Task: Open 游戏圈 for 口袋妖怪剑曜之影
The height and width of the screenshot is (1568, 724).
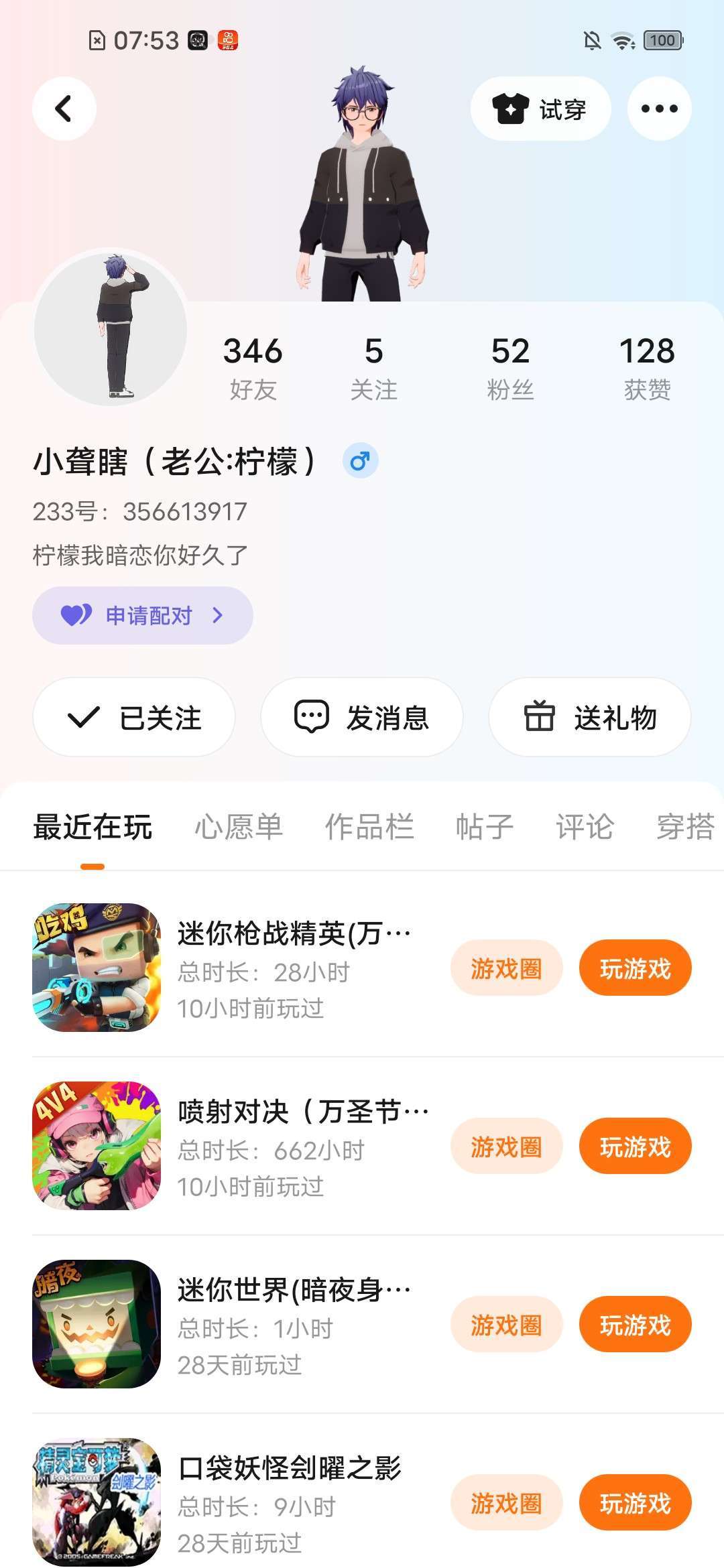Action: coord(506,1502)
